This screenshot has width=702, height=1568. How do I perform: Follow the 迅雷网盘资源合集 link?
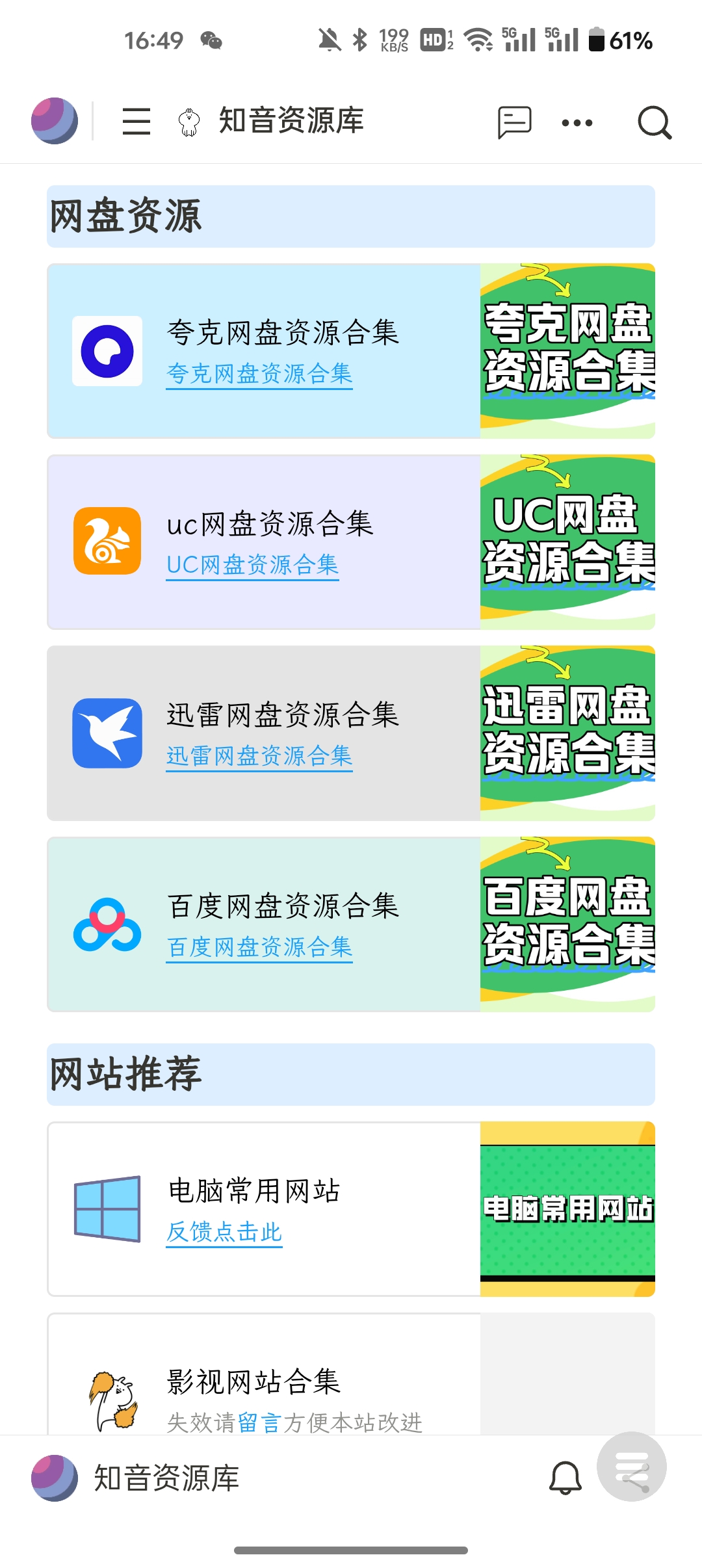point(259,756)
